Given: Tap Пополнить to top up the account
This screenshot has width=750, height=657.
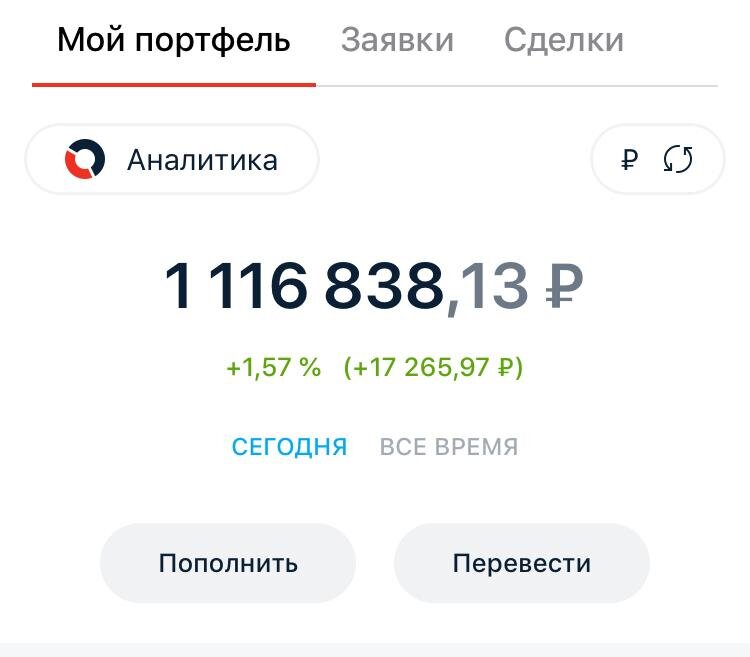Looking at the screenshot, I should coord(228,563).
